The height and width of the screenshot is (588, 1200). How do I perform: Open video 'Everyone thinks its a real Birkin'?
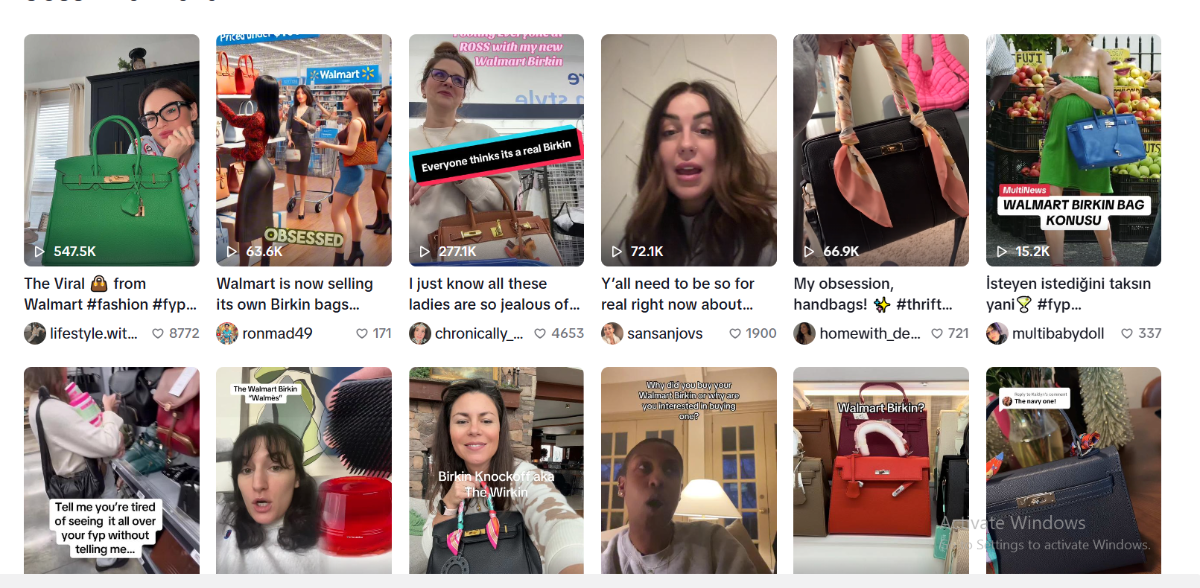(496, 150)
